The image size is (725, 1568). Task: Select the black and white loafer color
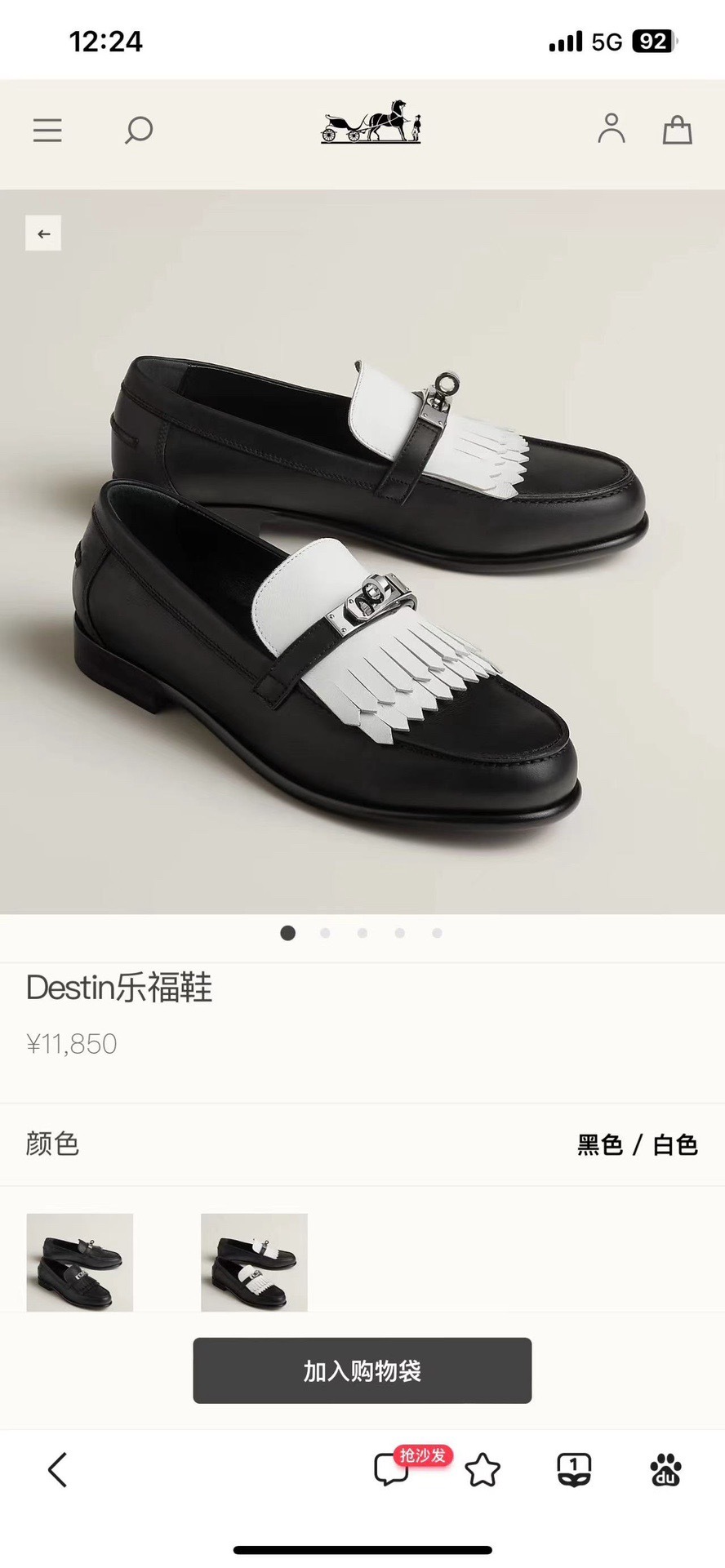pyautogui.click(x=254, y=1262)
